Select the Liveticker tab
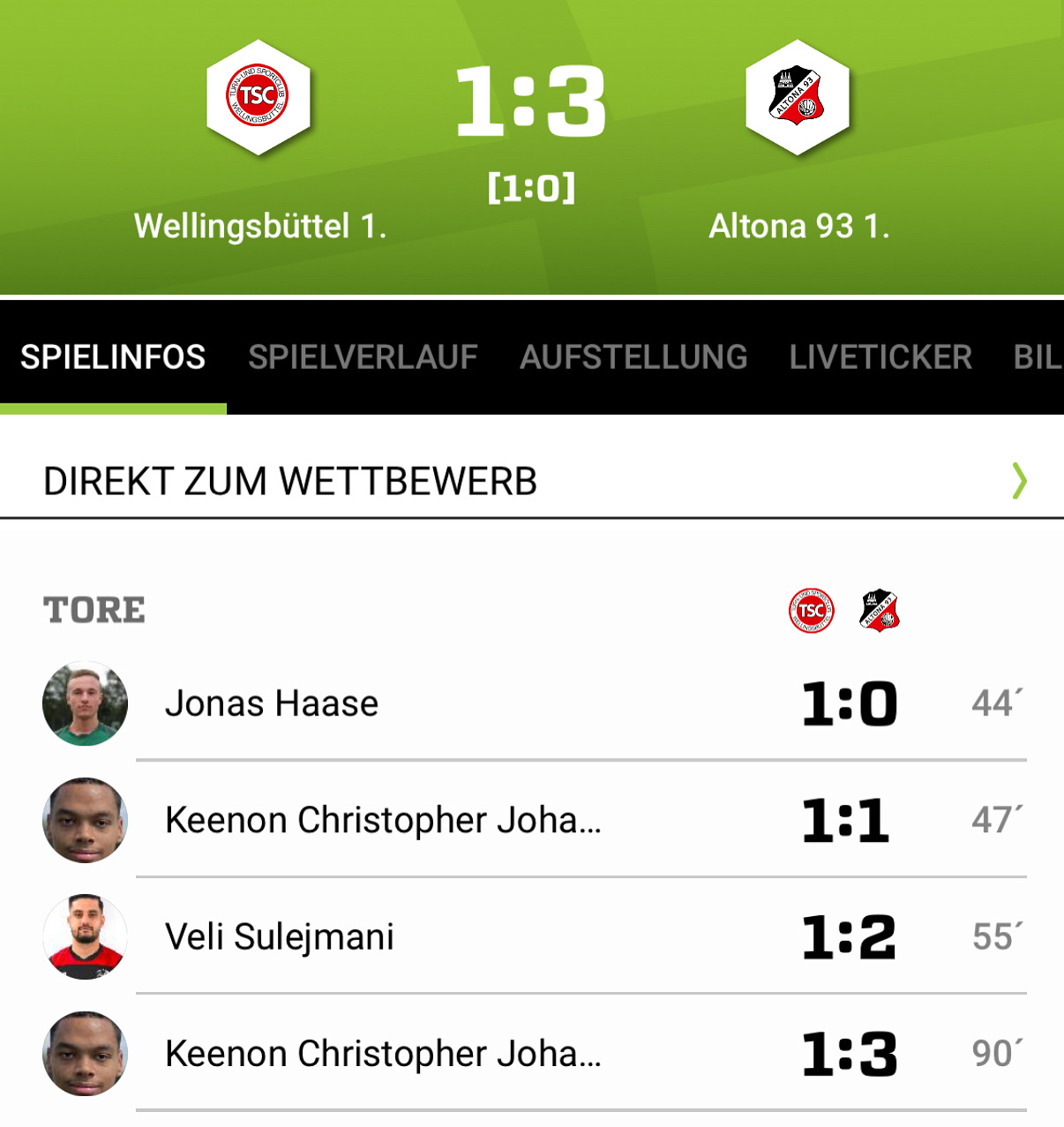Image resolution: width=1064 pixels, height=1127 pixels. click(x=880, y=357)
